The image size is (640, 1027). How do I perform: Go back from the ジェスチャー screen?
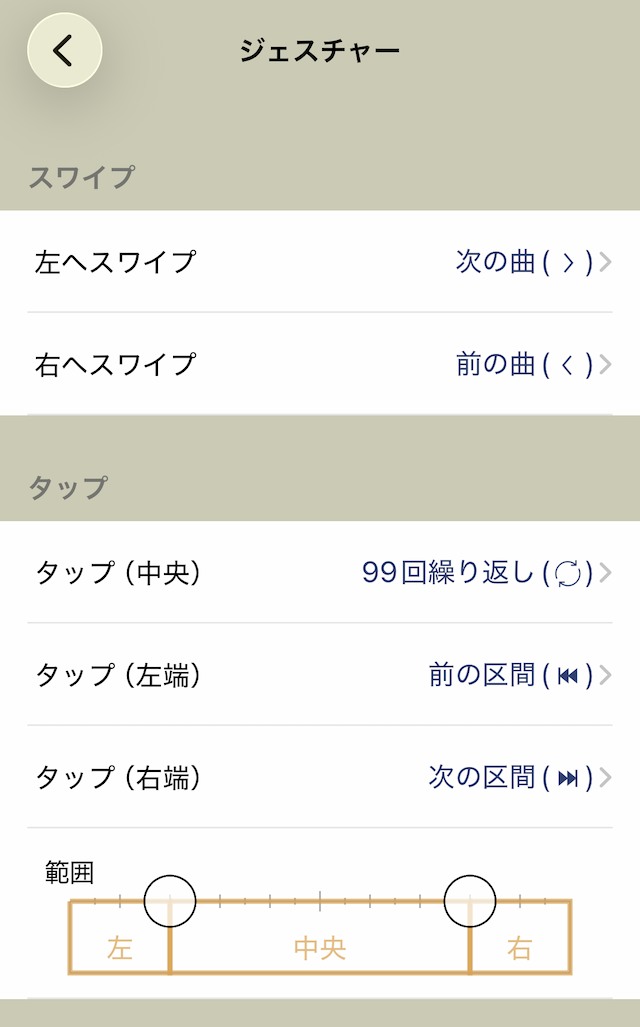coord(64,50)
